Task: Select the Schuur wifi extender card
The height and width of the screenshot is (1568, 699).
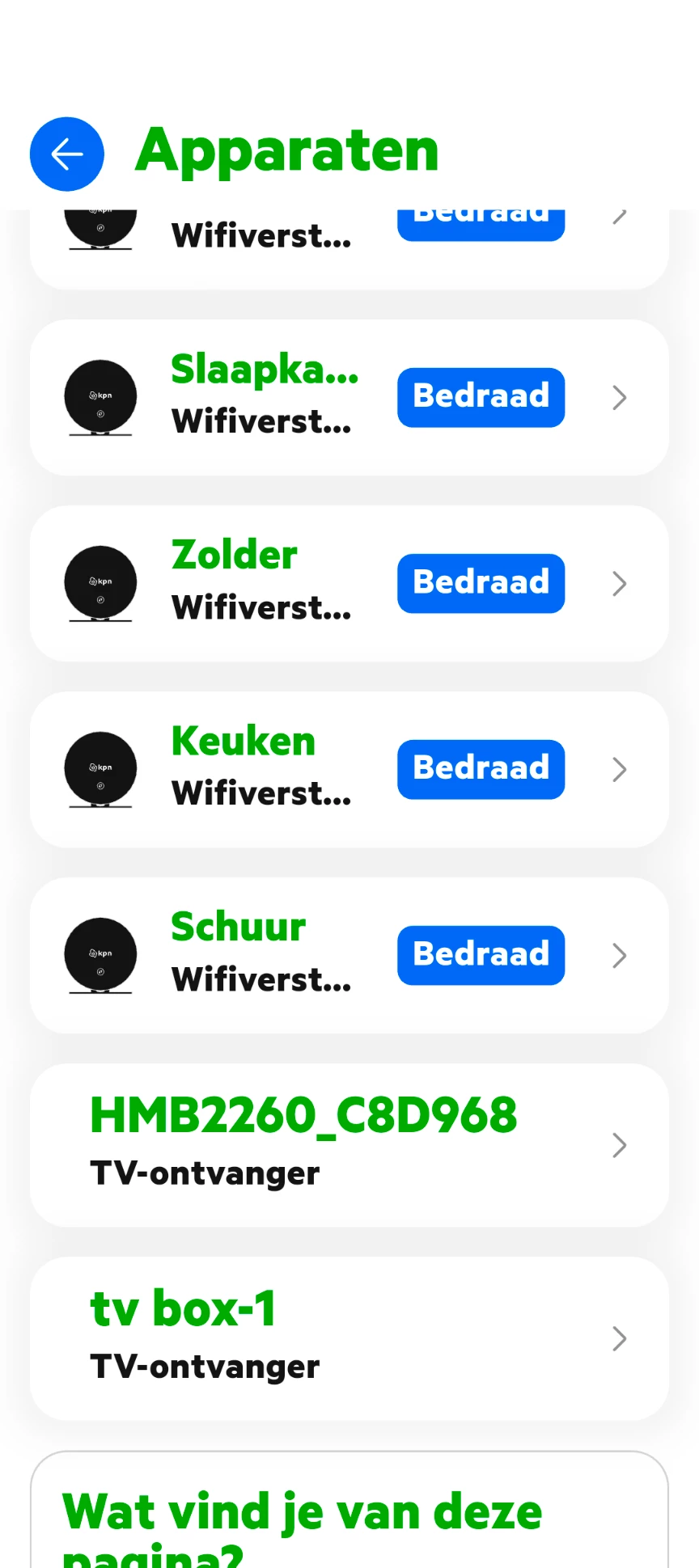Action: 349,955
